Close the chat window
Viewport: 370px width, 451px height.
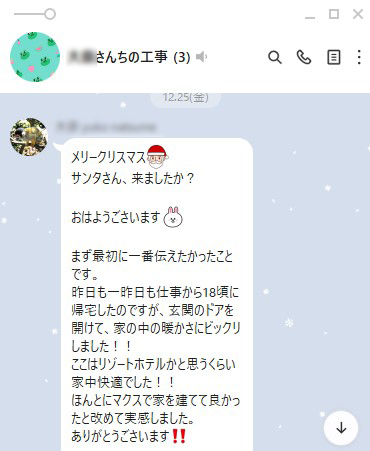pos(358,14)
